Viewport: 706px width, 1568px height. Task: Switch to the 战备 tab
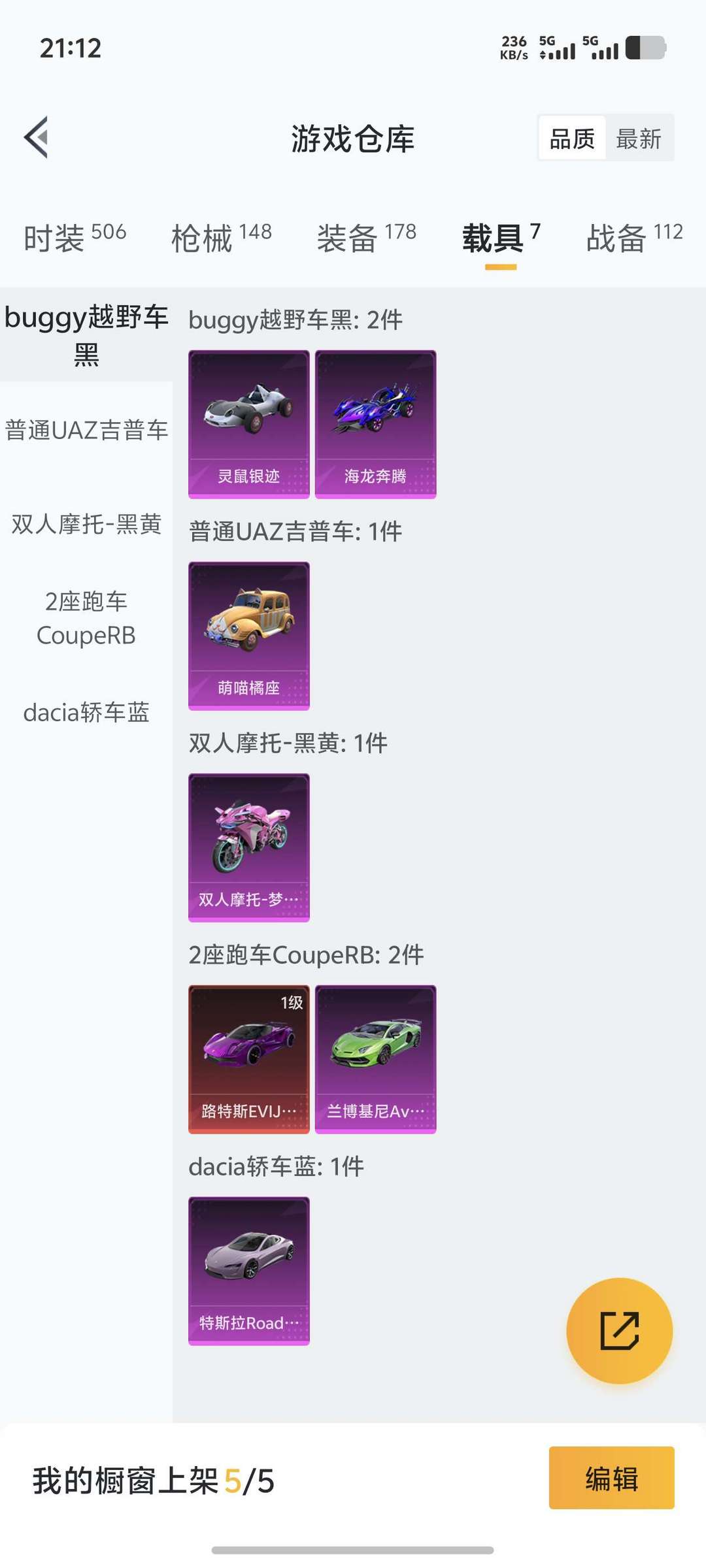pos(633,237)
